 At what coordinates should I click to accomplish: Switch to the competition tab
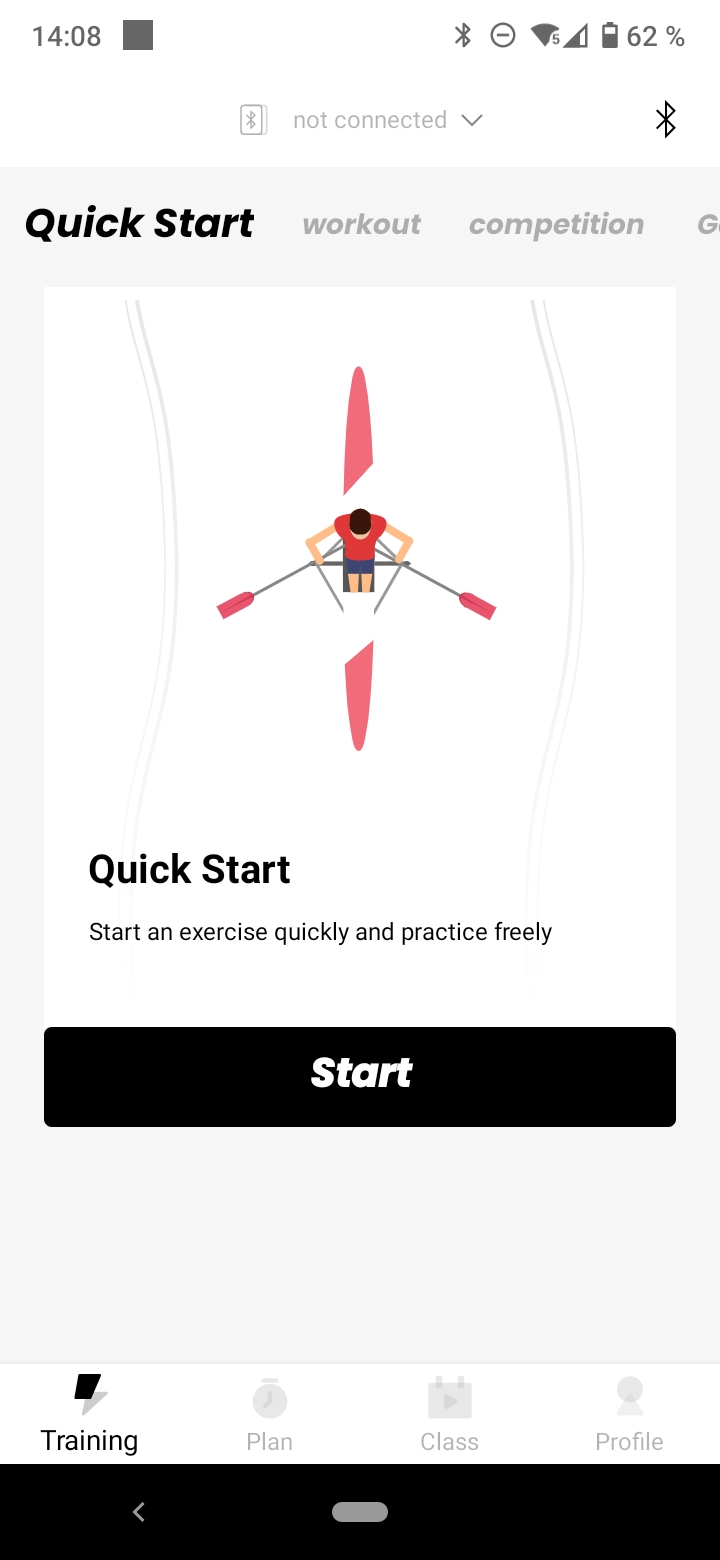[556, 224]
